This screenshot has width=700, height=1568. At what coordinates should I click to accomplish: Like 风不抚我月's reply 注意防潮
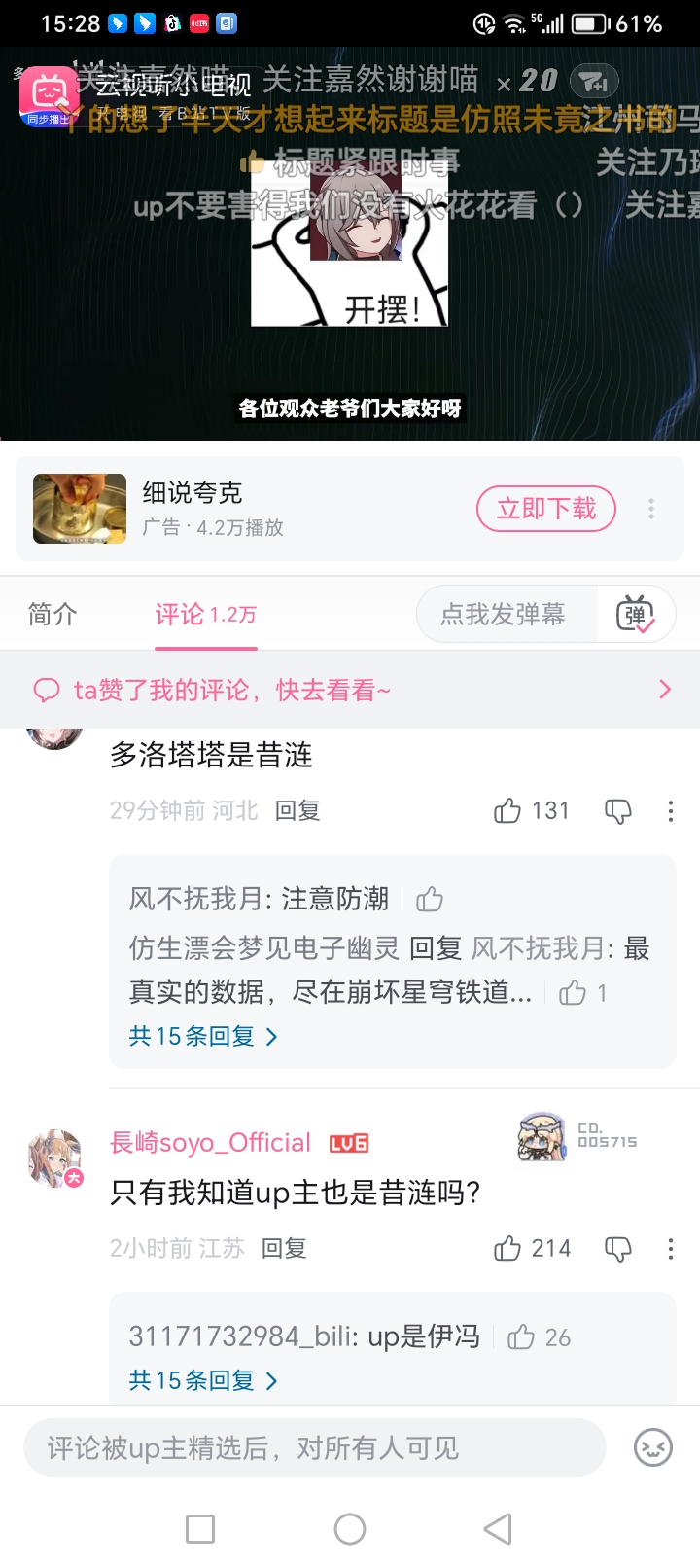[430, 900]
